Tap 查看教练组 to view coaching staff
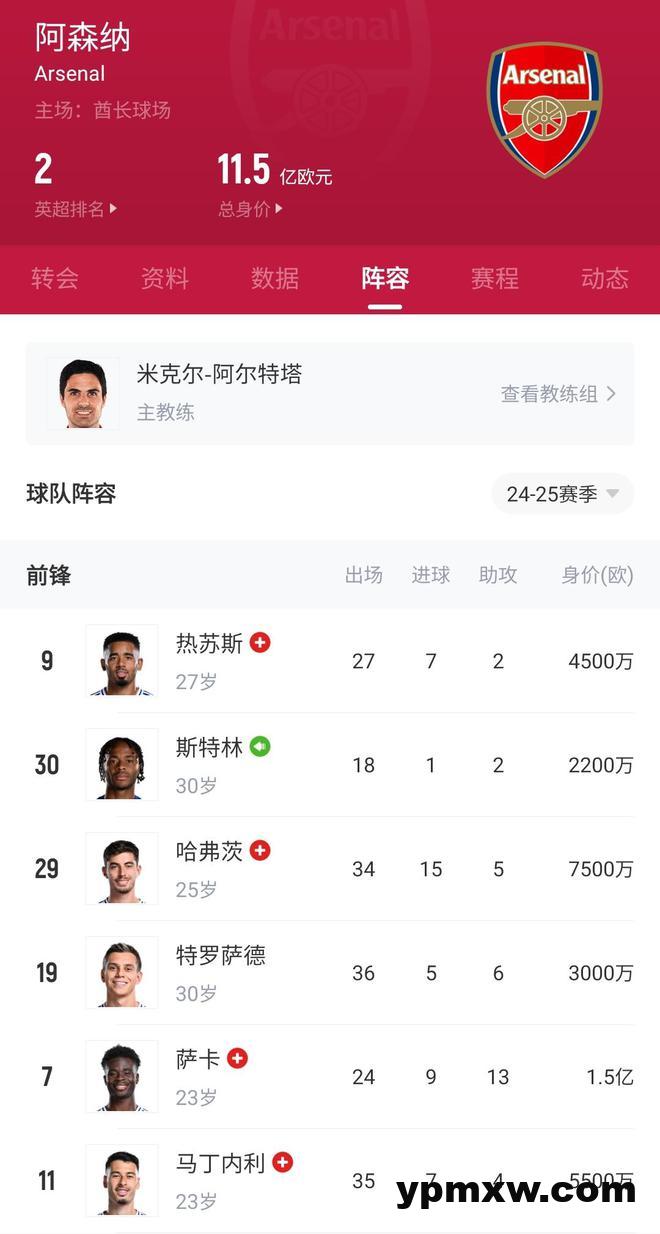The width and height of the screenshot is (660, 1234). click(558, 394)
